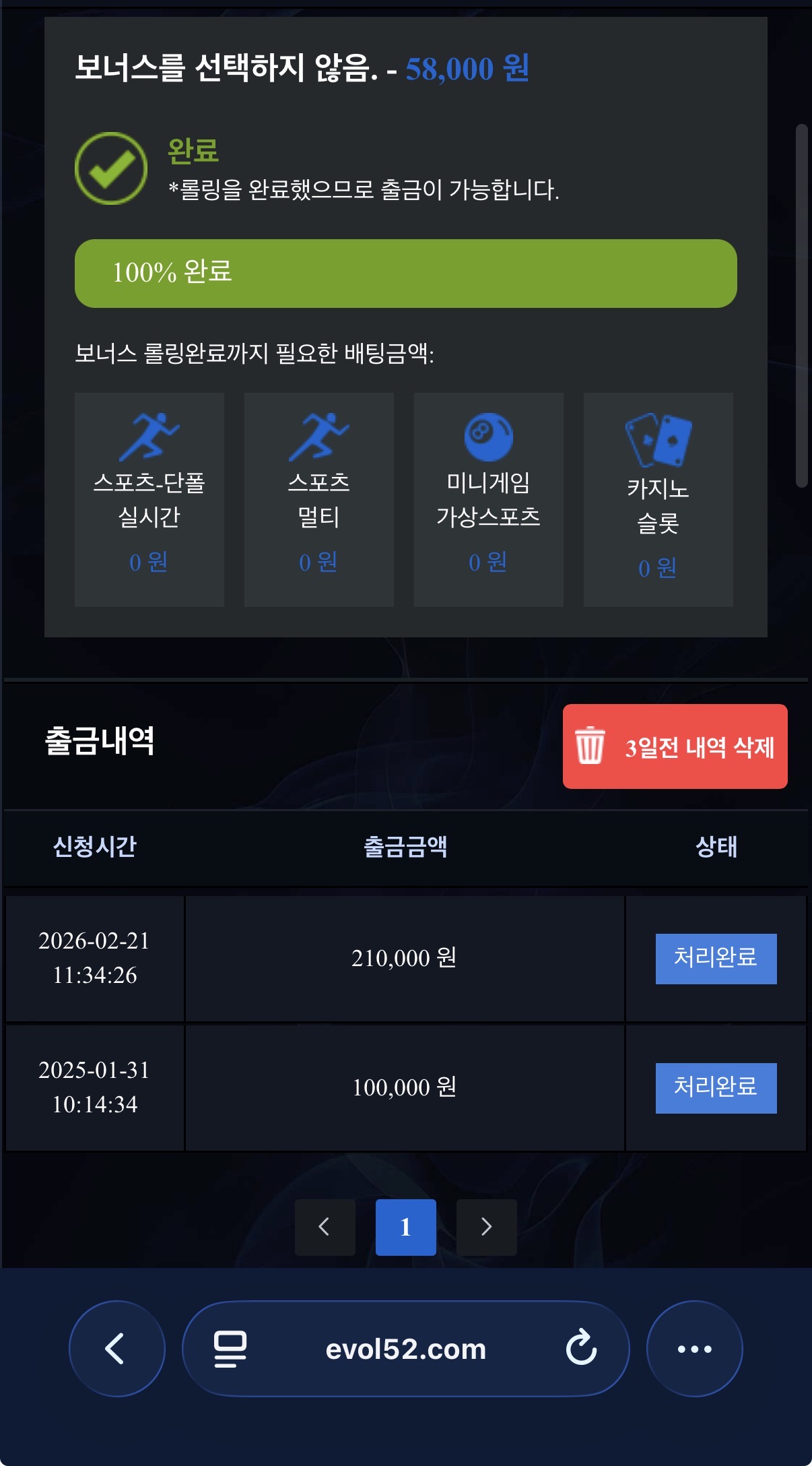Reload the evol52.com page
This screenshot has height=1466, width=812.
click(581, 1349)
